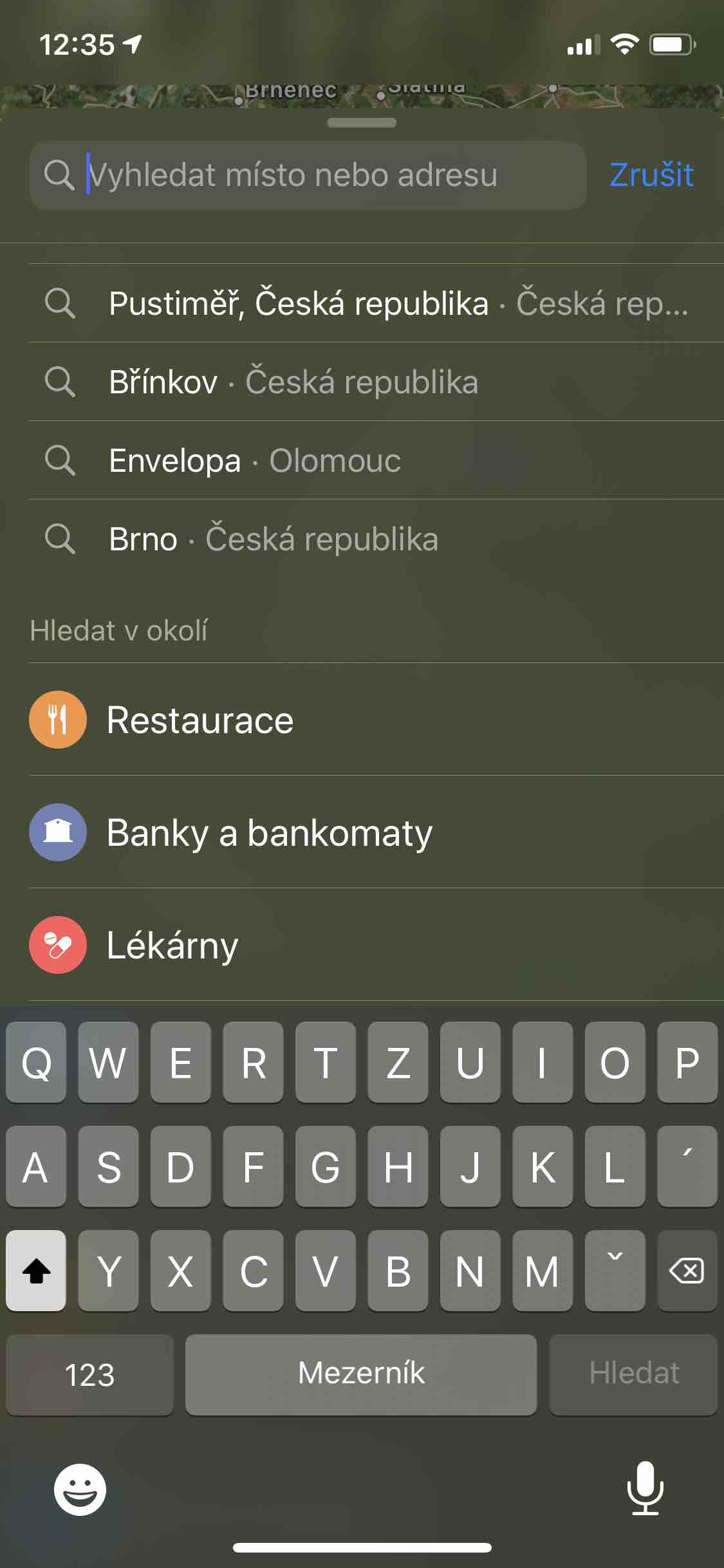Tap the Zrušit cancel button
This screenshot has width=724, height=1568.
pos(651,175)
